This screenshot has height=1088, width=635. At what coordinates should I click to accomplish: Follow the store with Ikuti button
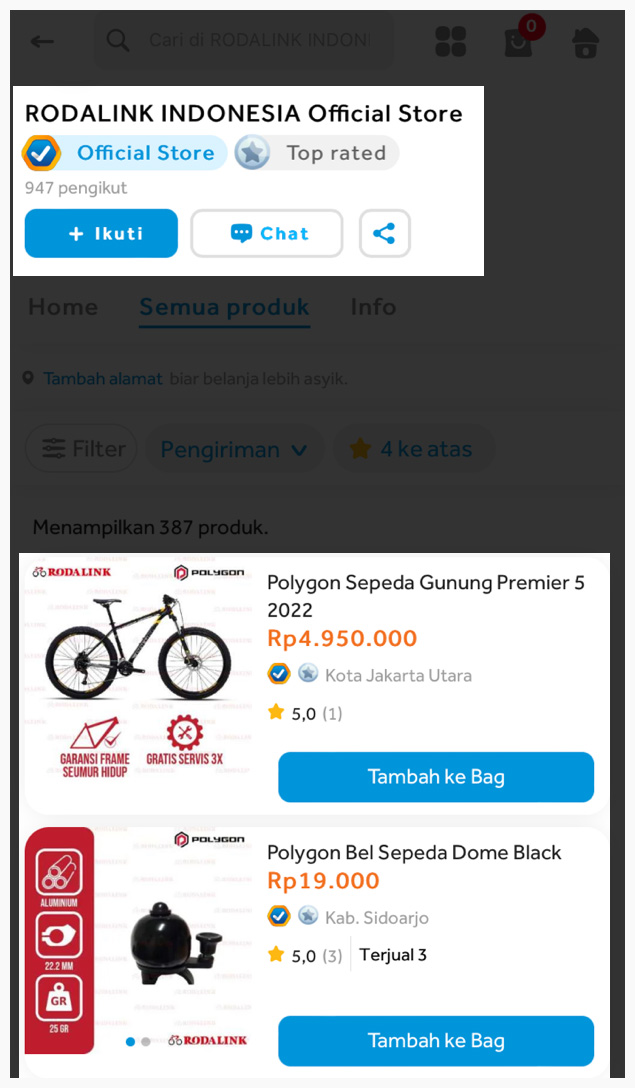pos(101,234)
